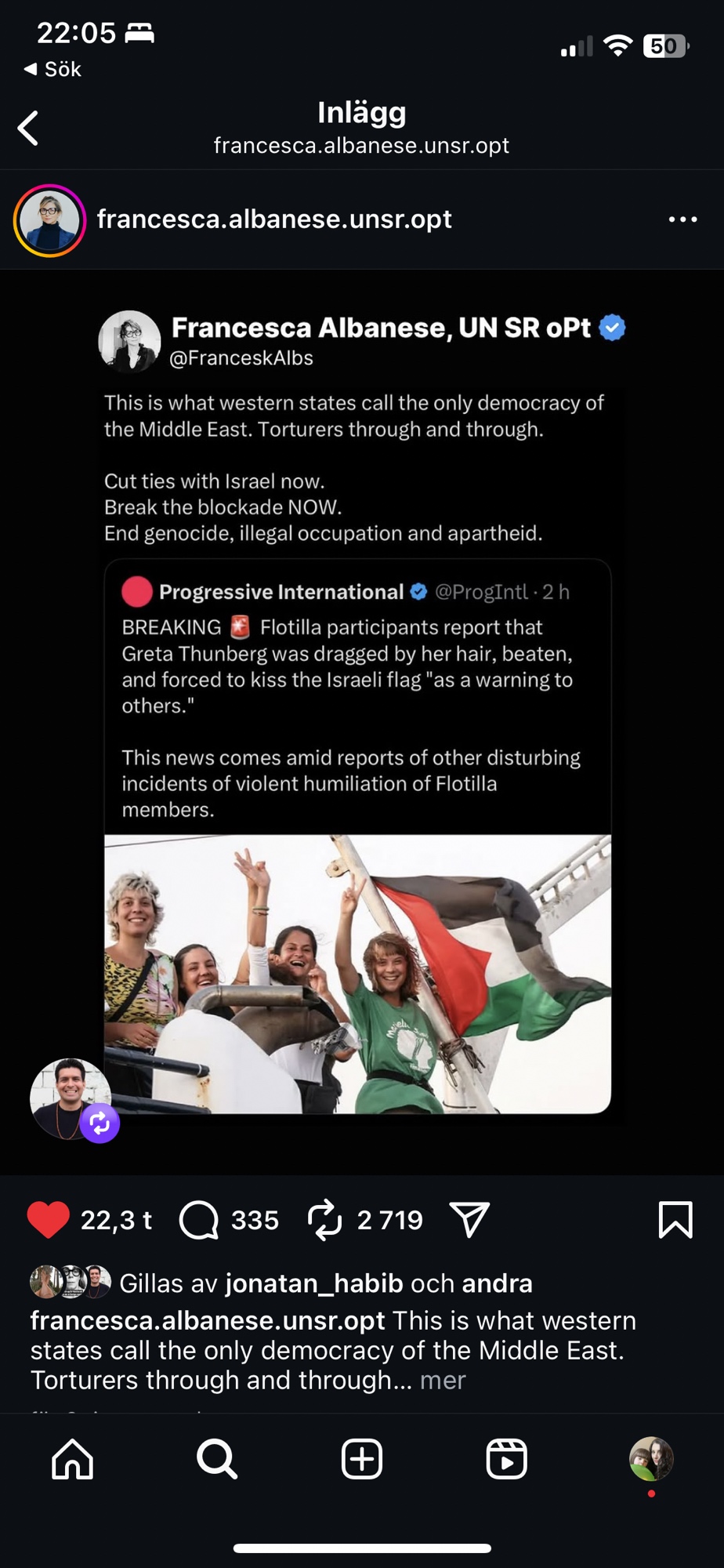This screenshot has height=1568, width=724.
Task: Create a new post with the plus tab
Action: (362, 1459)
